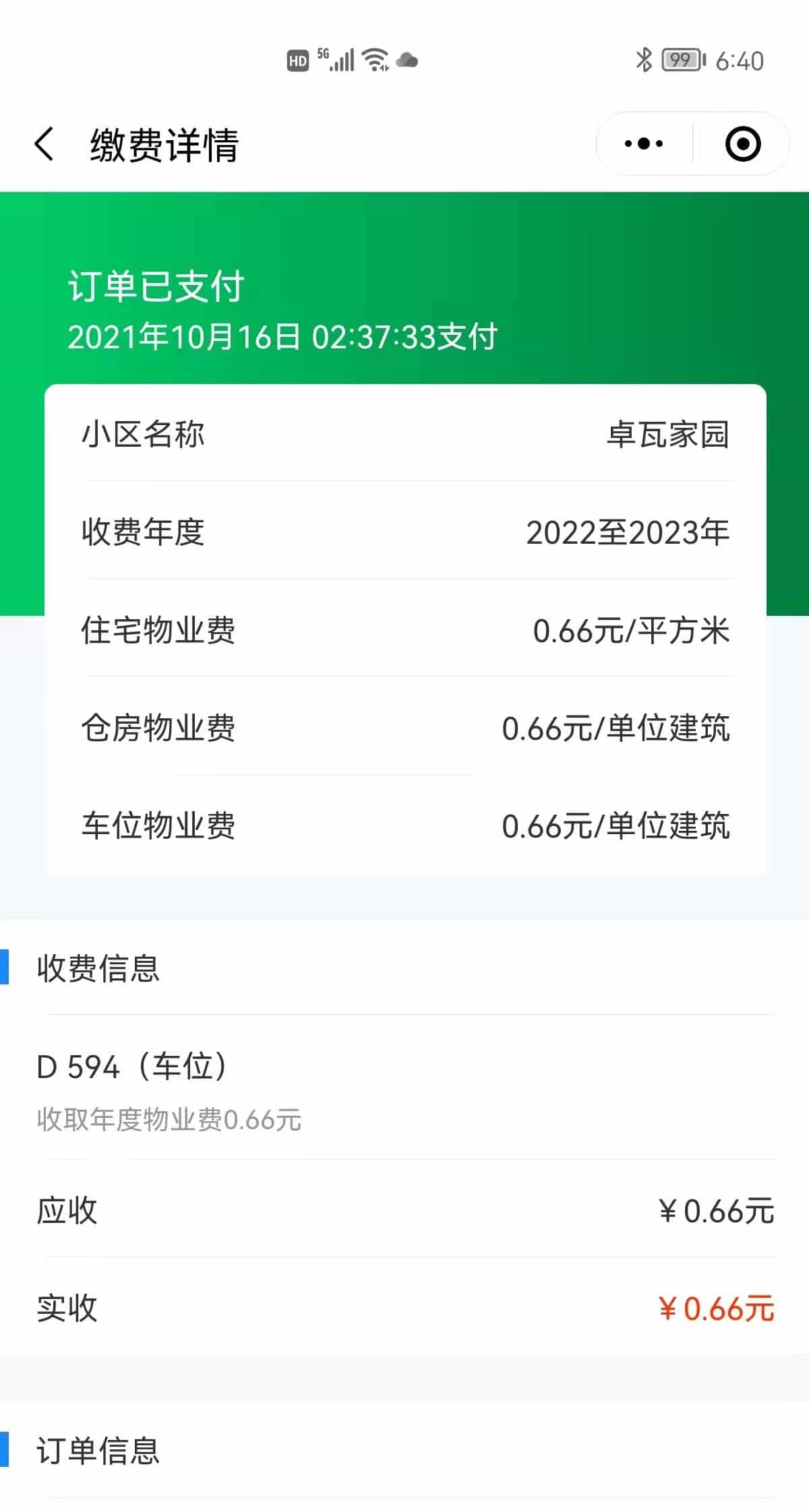Tap the 小区名称 value 卓瓦家园
This screenshot has height=1512, width=809.
[667, 435]
